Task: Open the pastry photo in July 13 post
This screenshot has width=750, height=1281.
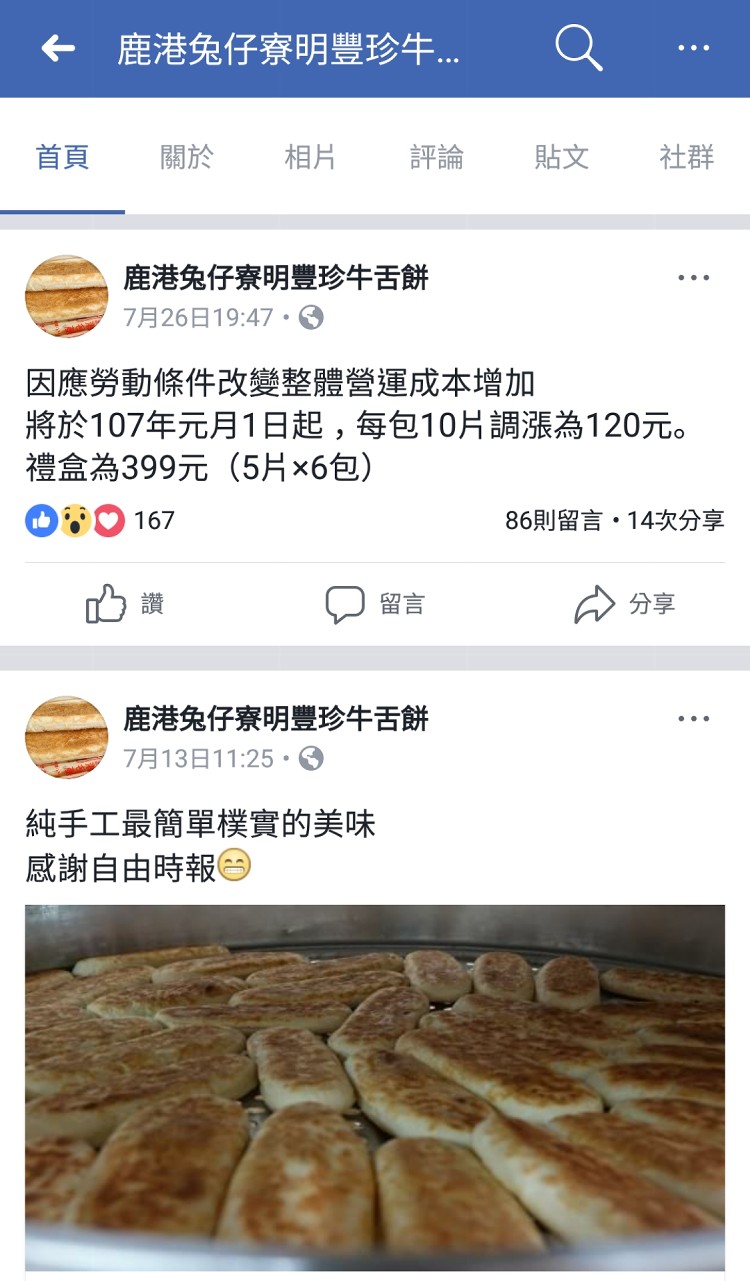Action: click(375, 1085)
